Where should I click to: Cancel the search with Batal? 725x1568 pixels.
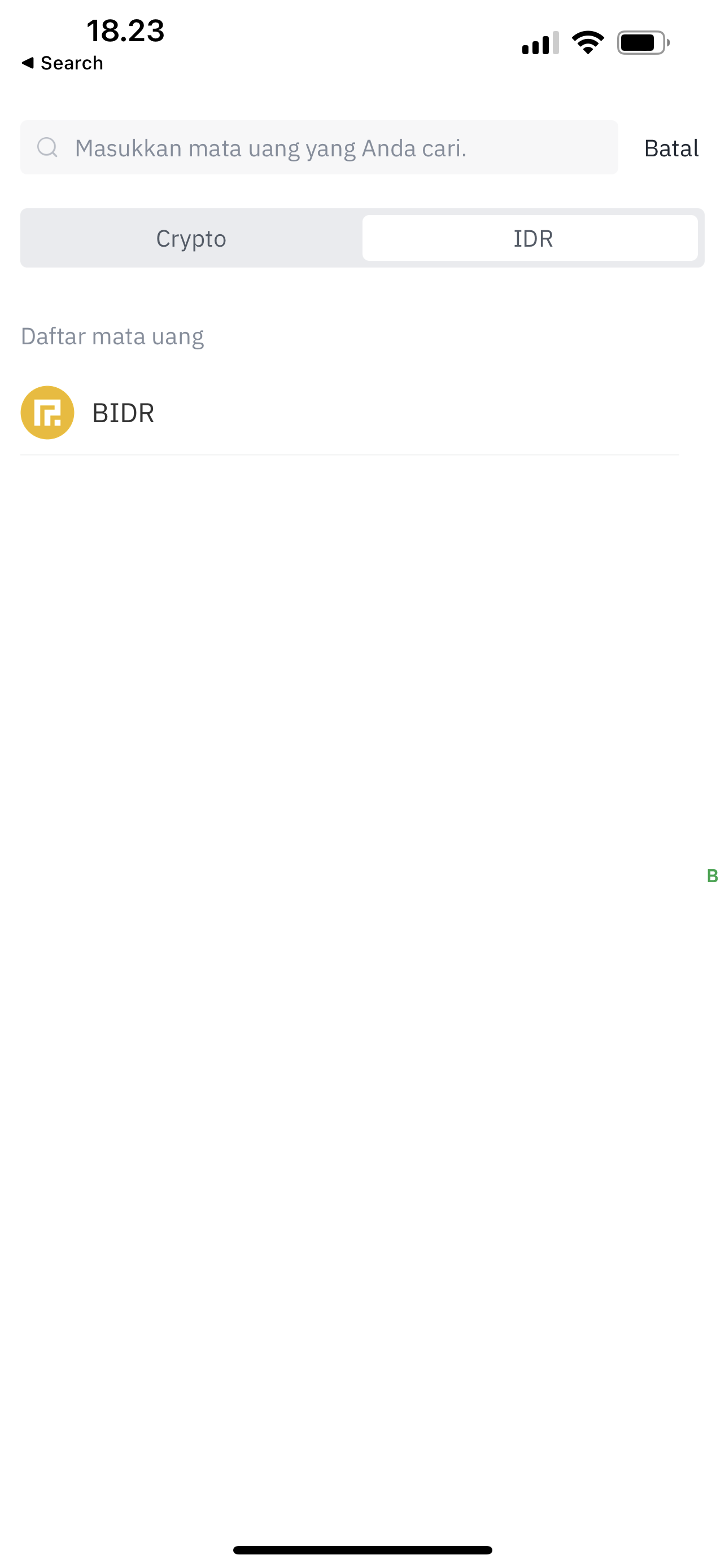pos(671,148)
